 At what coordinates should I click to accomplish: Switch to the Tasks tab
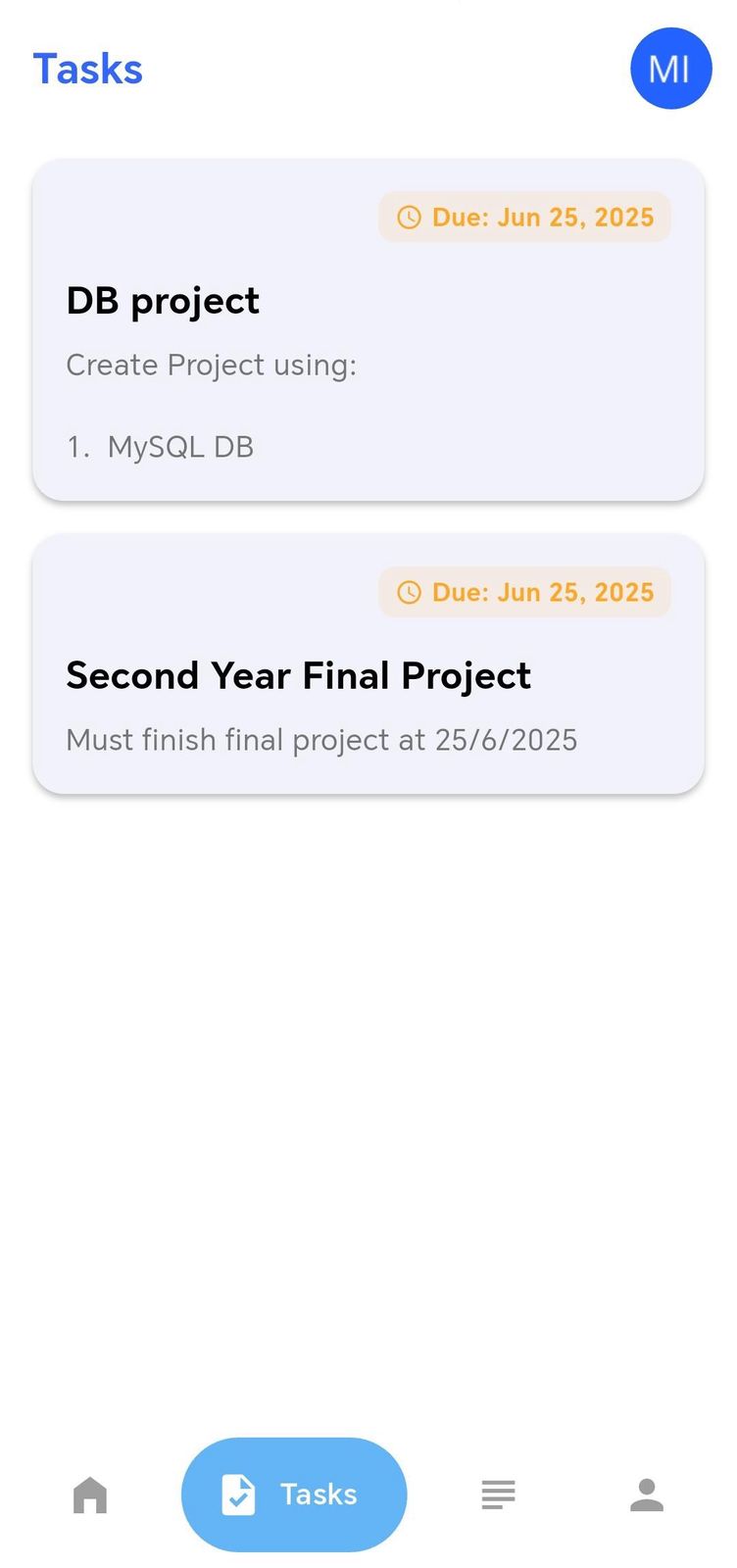coord(294,1494)
